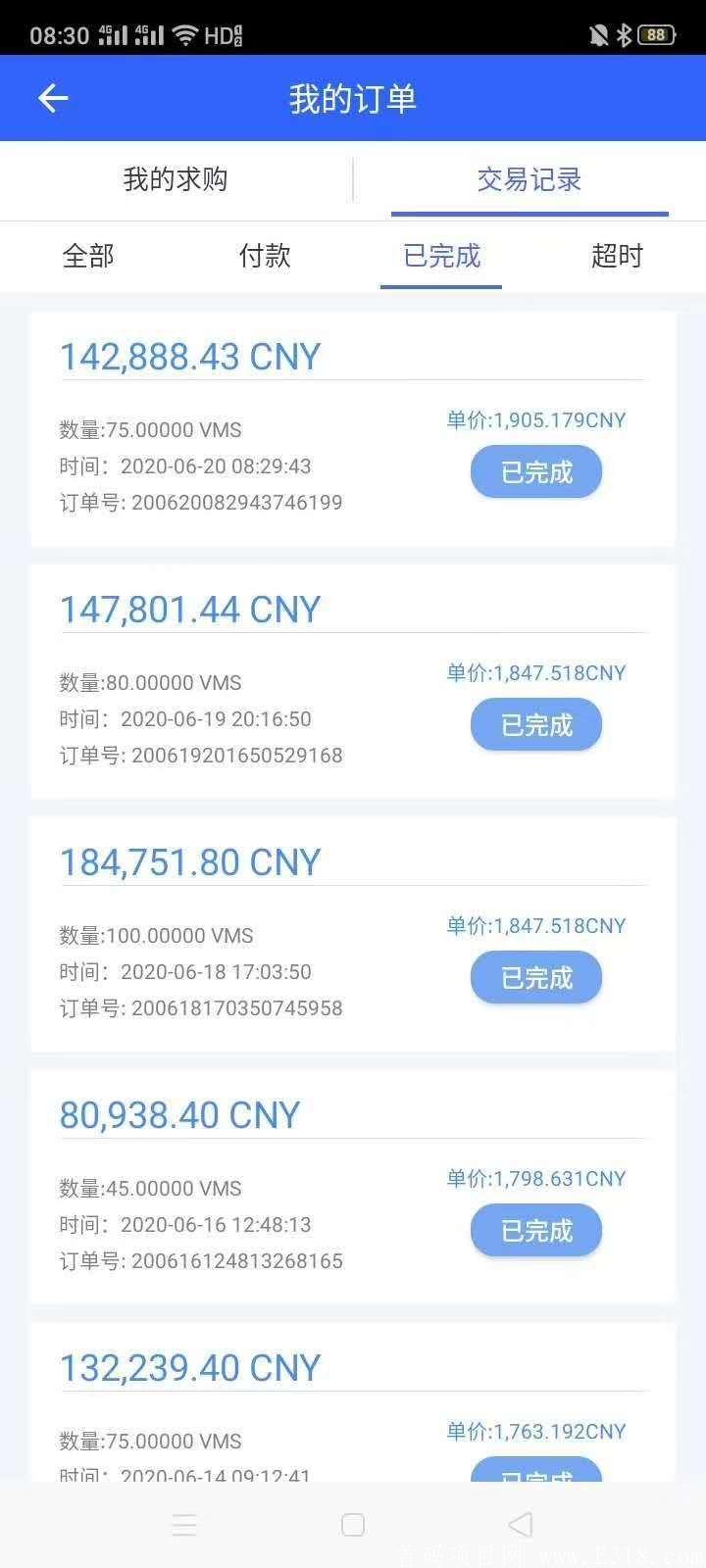
Task: Tap the back arrow in the title bar
Action: [x=52, y=98]
